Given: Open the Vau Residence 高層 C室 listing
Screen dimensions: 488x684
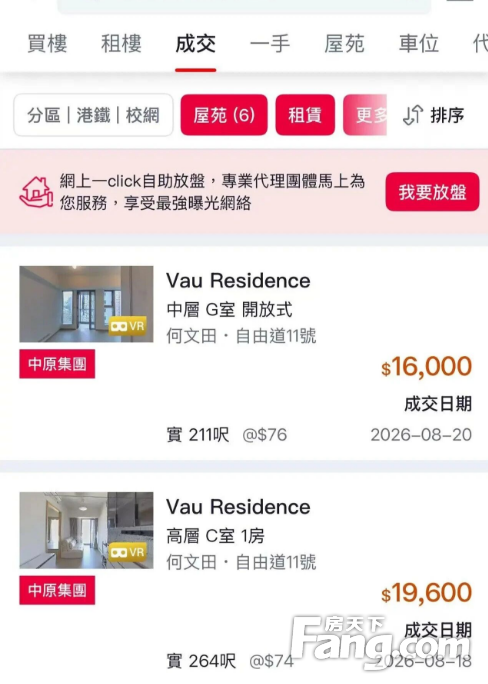Looking at the screenshot, I should [244, 578].
